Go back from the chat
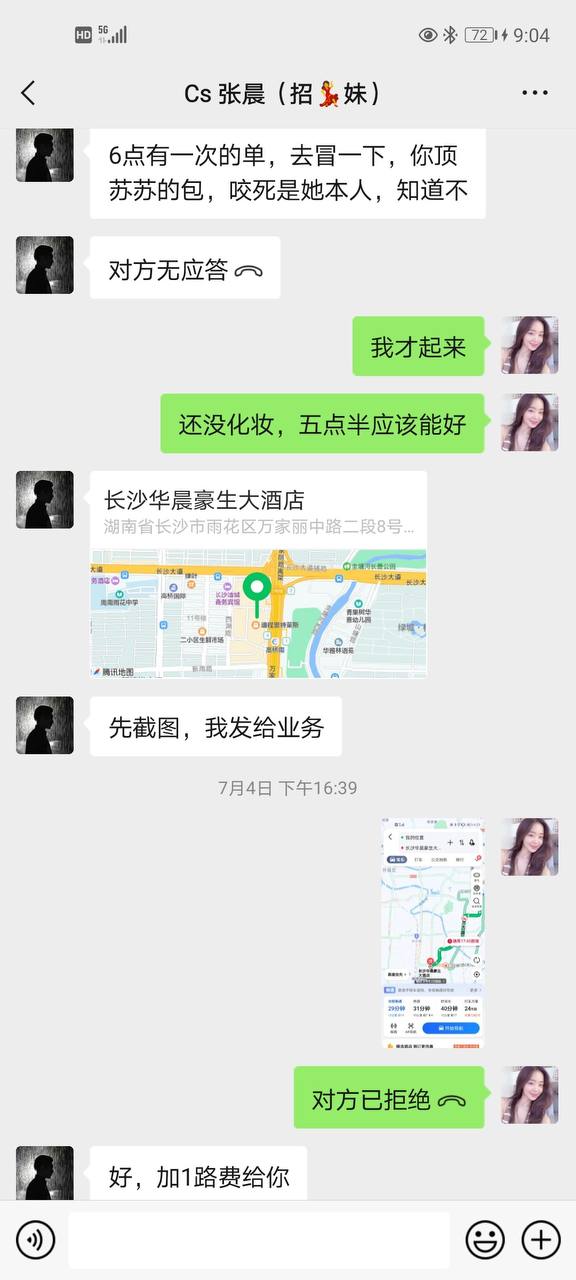This screenshot has height=1280, width=576. 28,93
